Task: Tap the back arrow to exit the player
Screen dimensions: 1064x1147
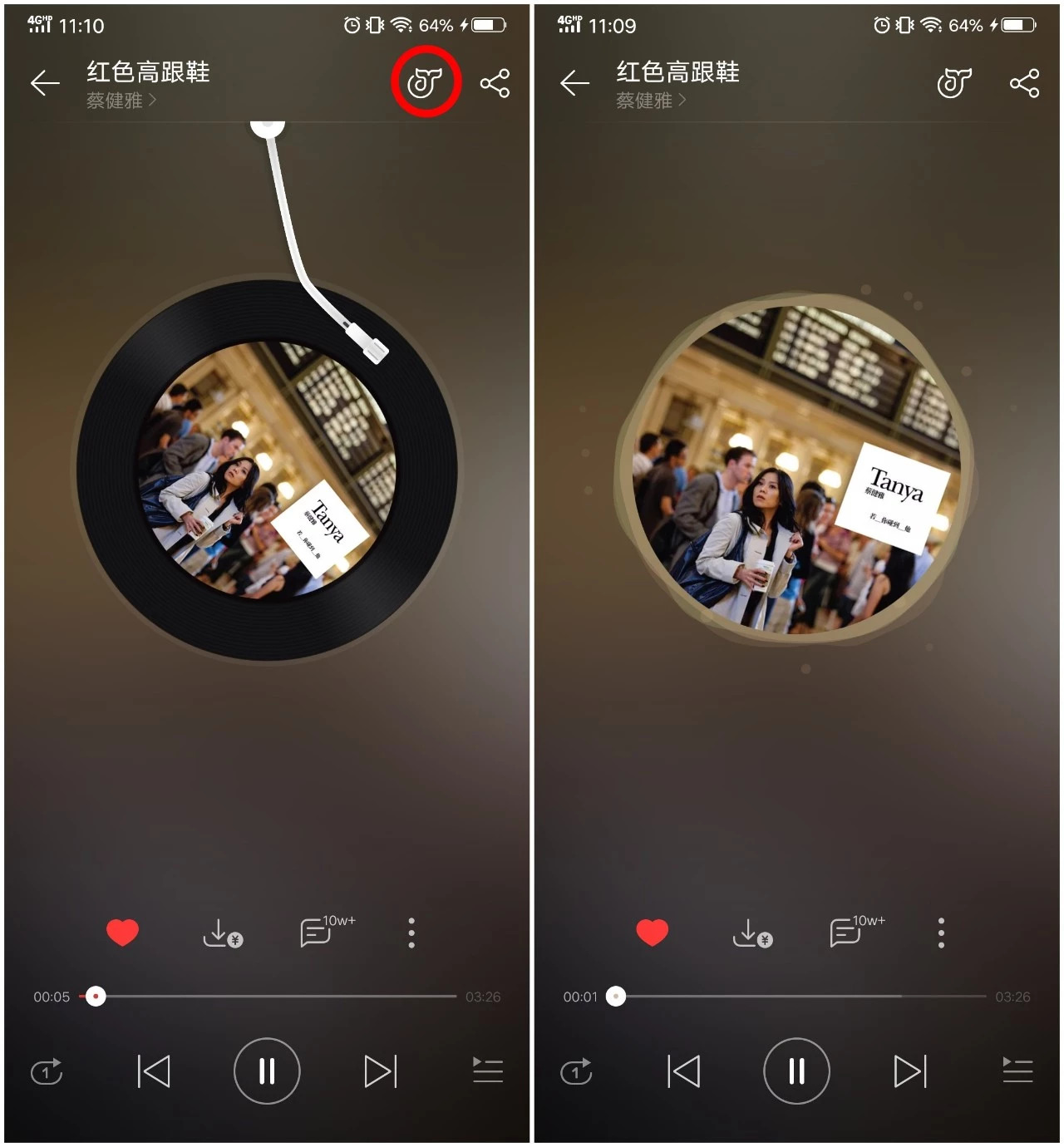Action: 44,82
